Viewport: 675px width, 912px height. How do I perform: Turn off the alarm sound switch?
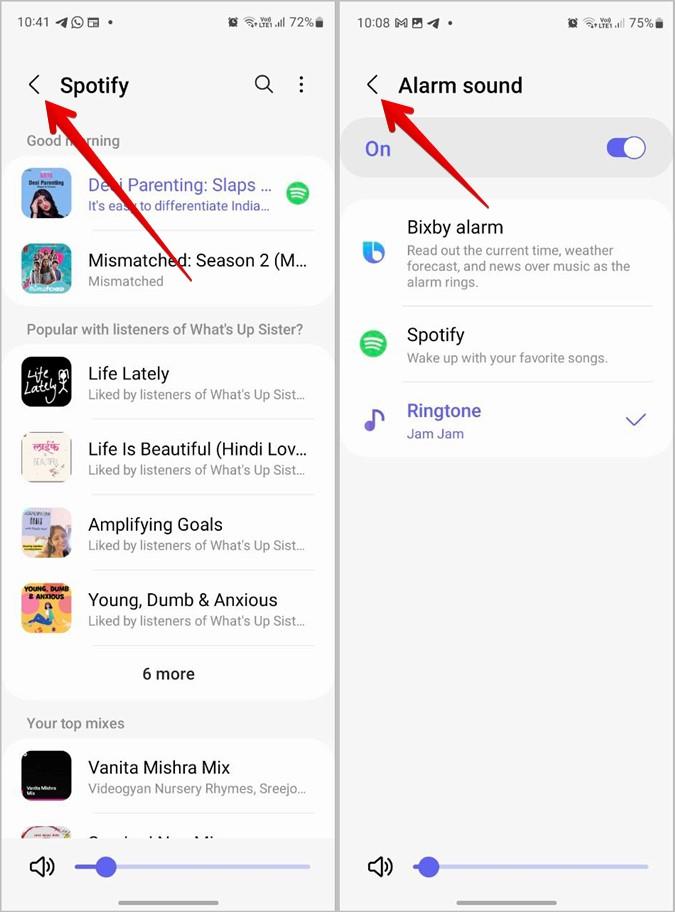[626, 148]
